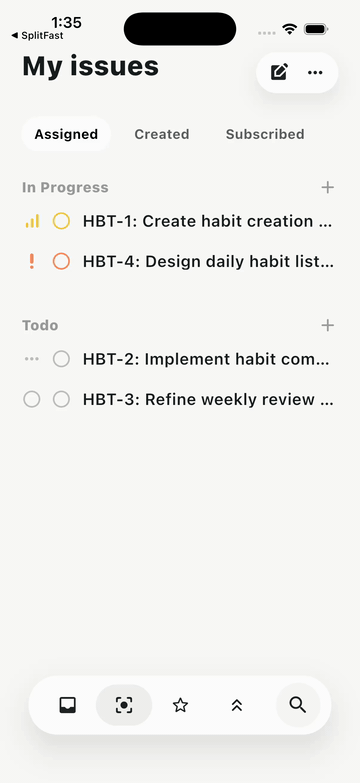Open the three-dot more options menu

click(315, 73)
